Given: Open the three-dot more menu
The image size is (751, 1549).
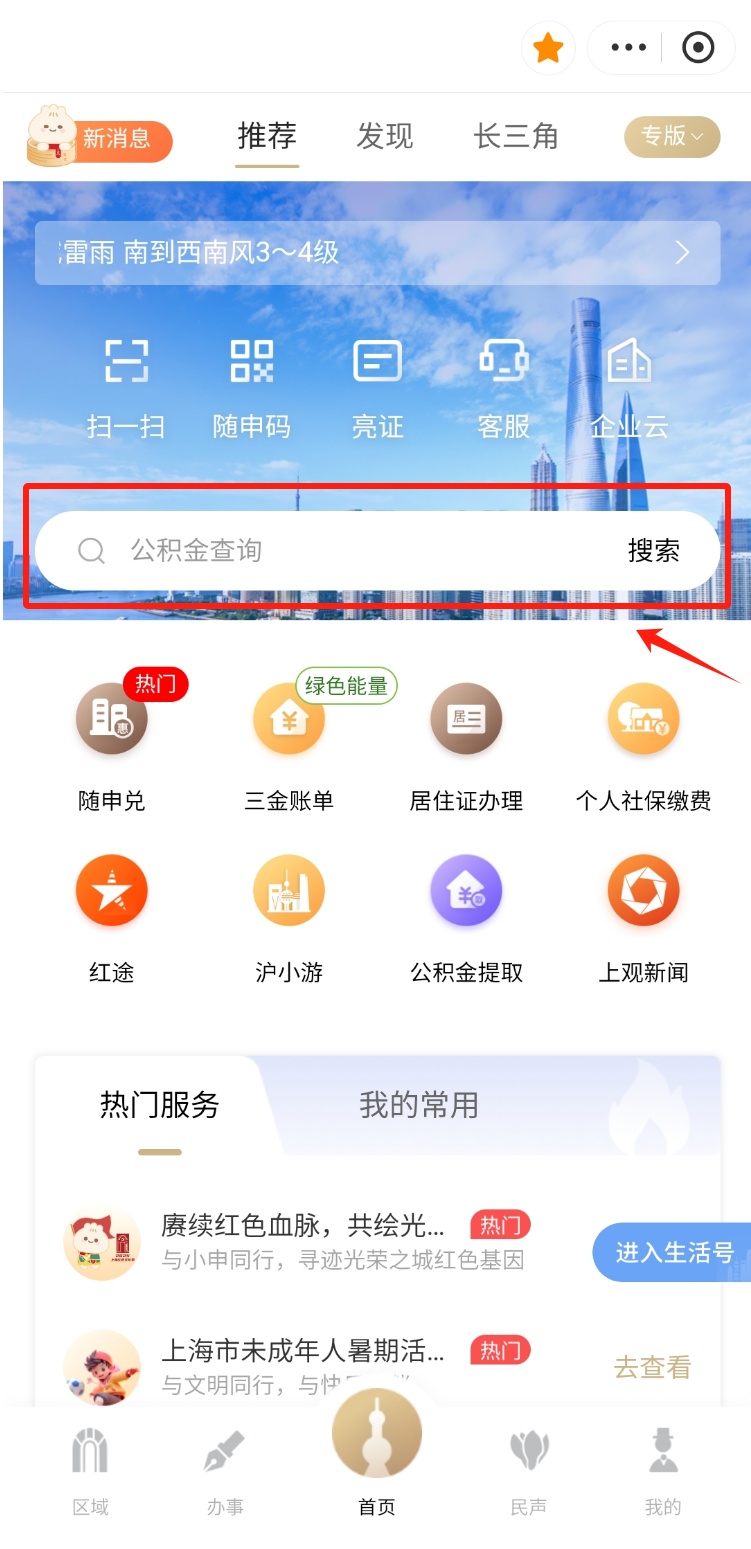Looking at the screenshot, I should (x=628, y=48).
